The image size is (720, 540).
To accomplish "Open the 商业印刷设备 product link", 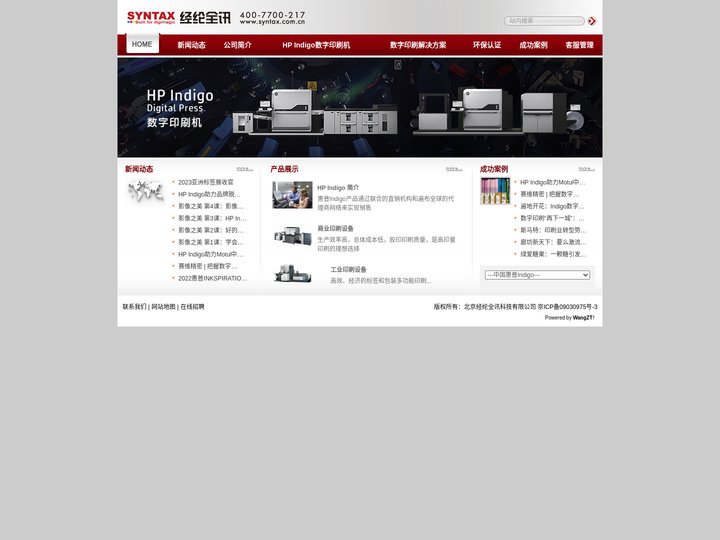I will pos(335,228).
